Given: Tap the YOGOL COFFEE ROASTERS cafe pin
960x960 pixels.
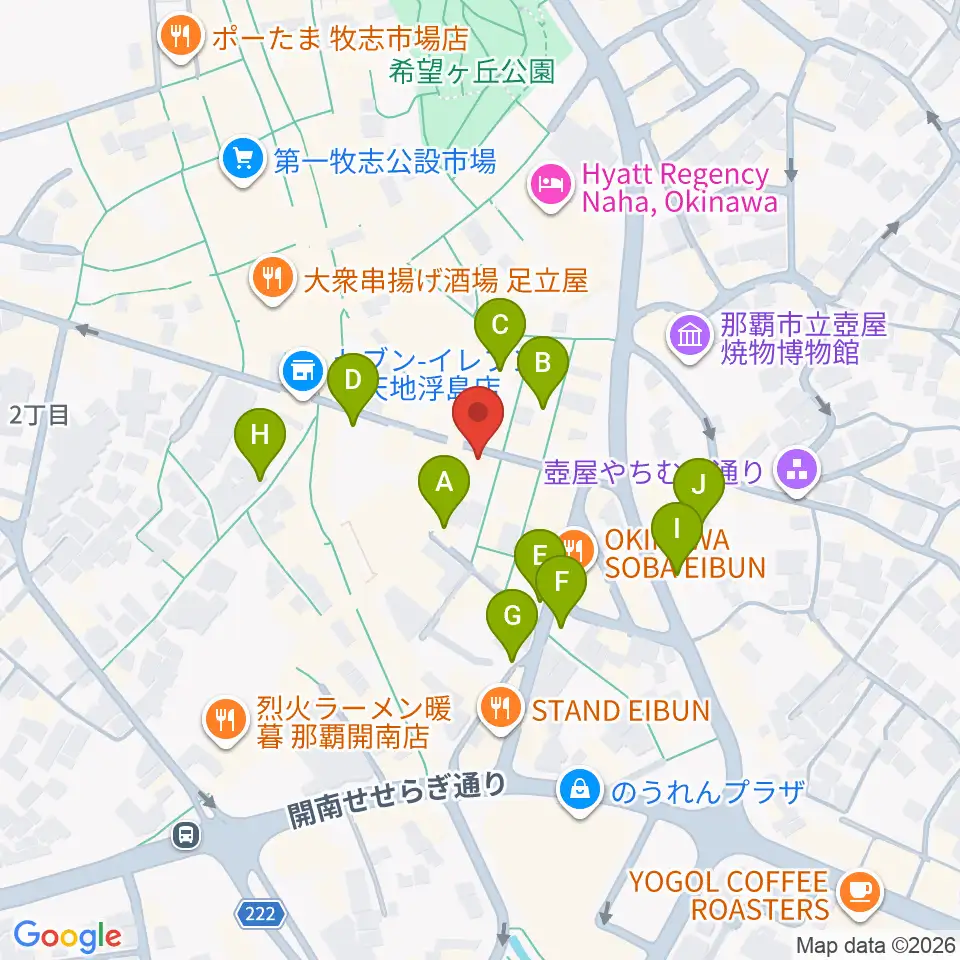Looking at the screenshot, I should pos(860,893).
